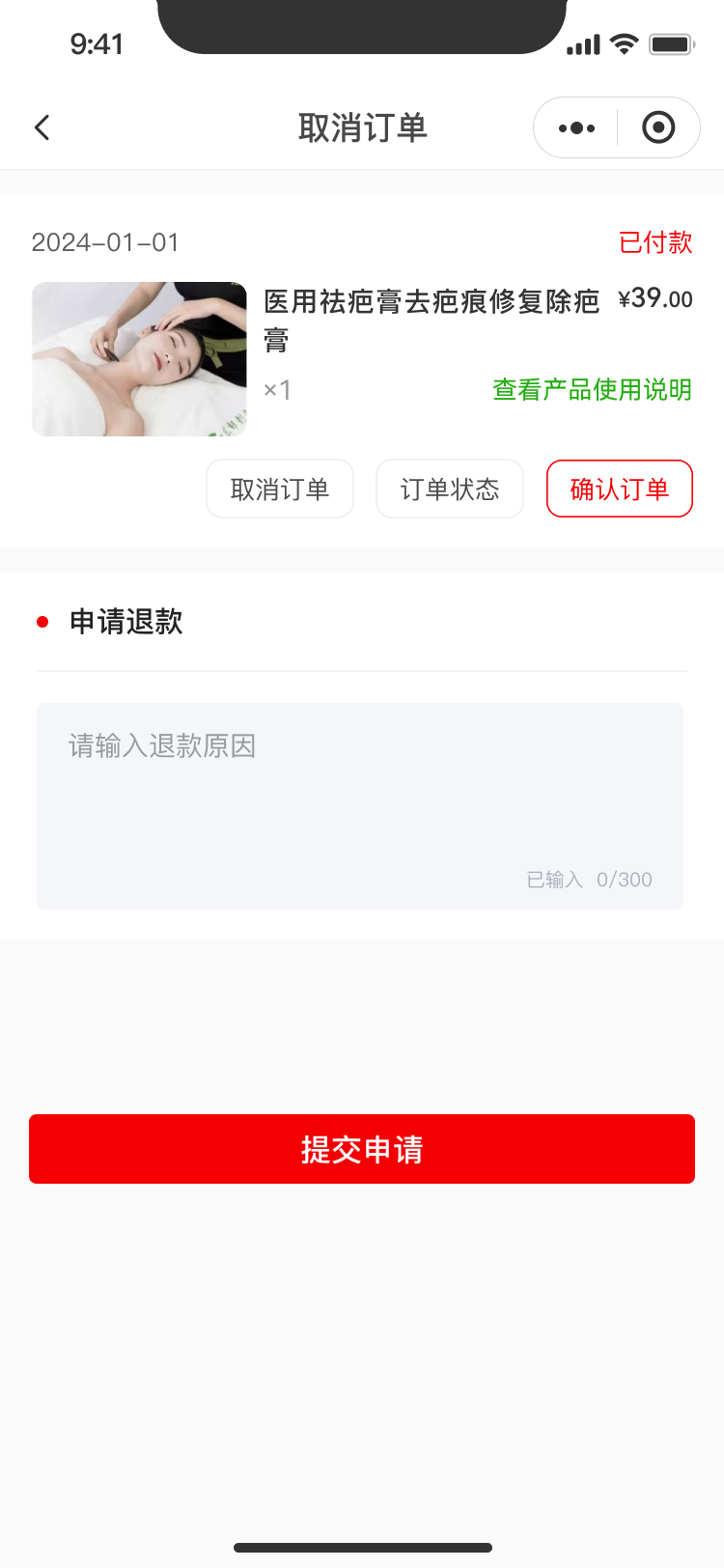Screen dimensions: 724x1568
Task: Submit the refund request with 提交申请
Action: [x=362, y=1149]
